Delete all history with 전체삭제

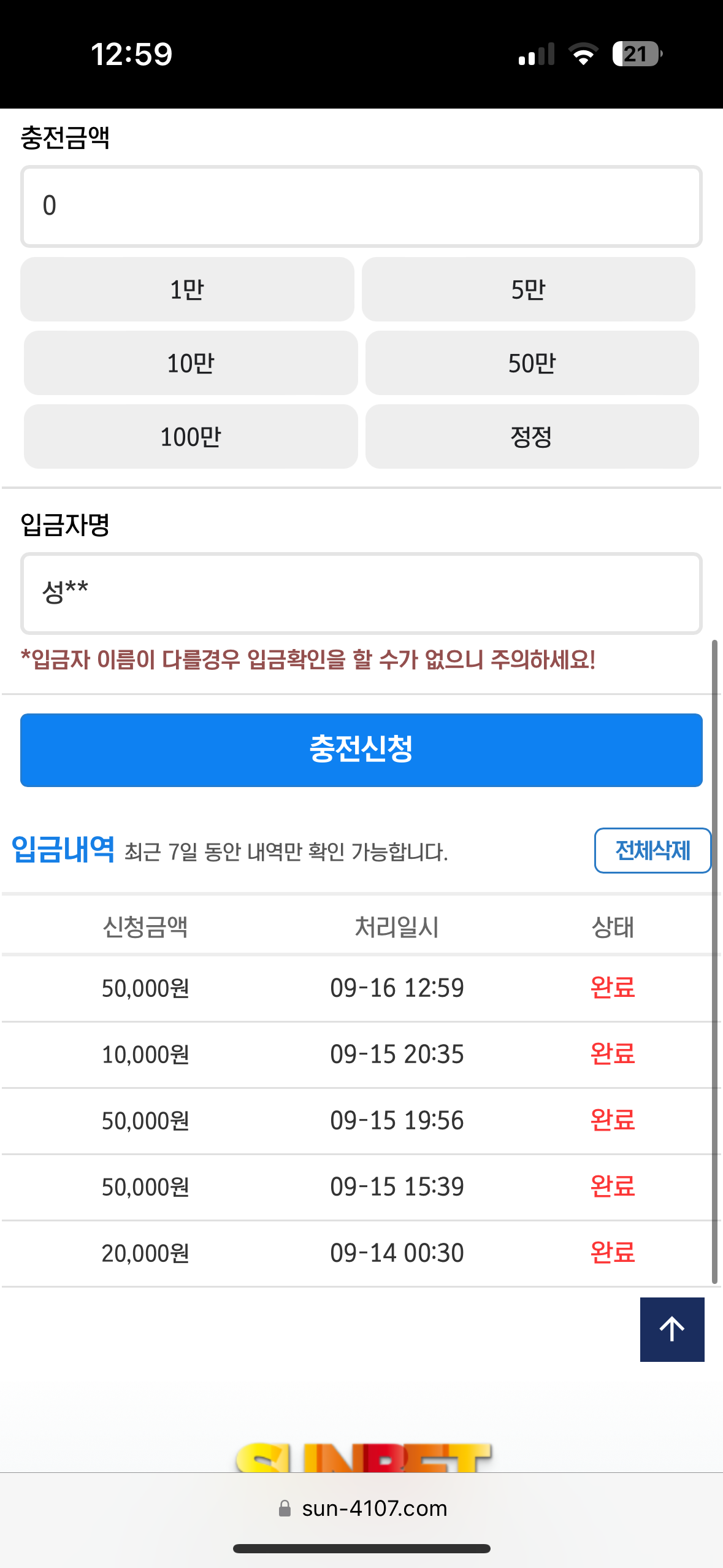coord(652,850)
